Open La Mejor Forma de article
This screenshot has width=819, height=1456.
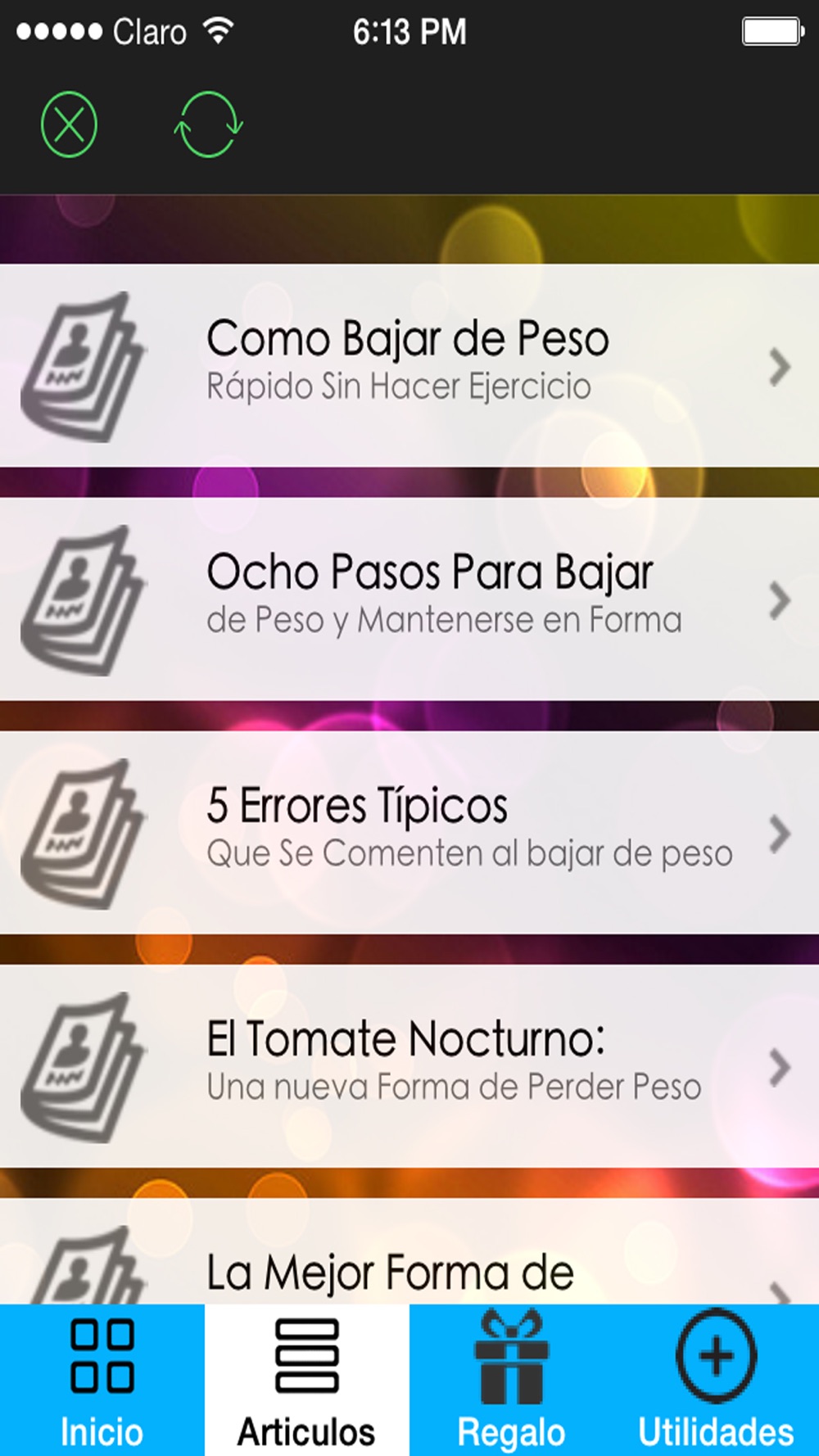tap(409, 1250)
